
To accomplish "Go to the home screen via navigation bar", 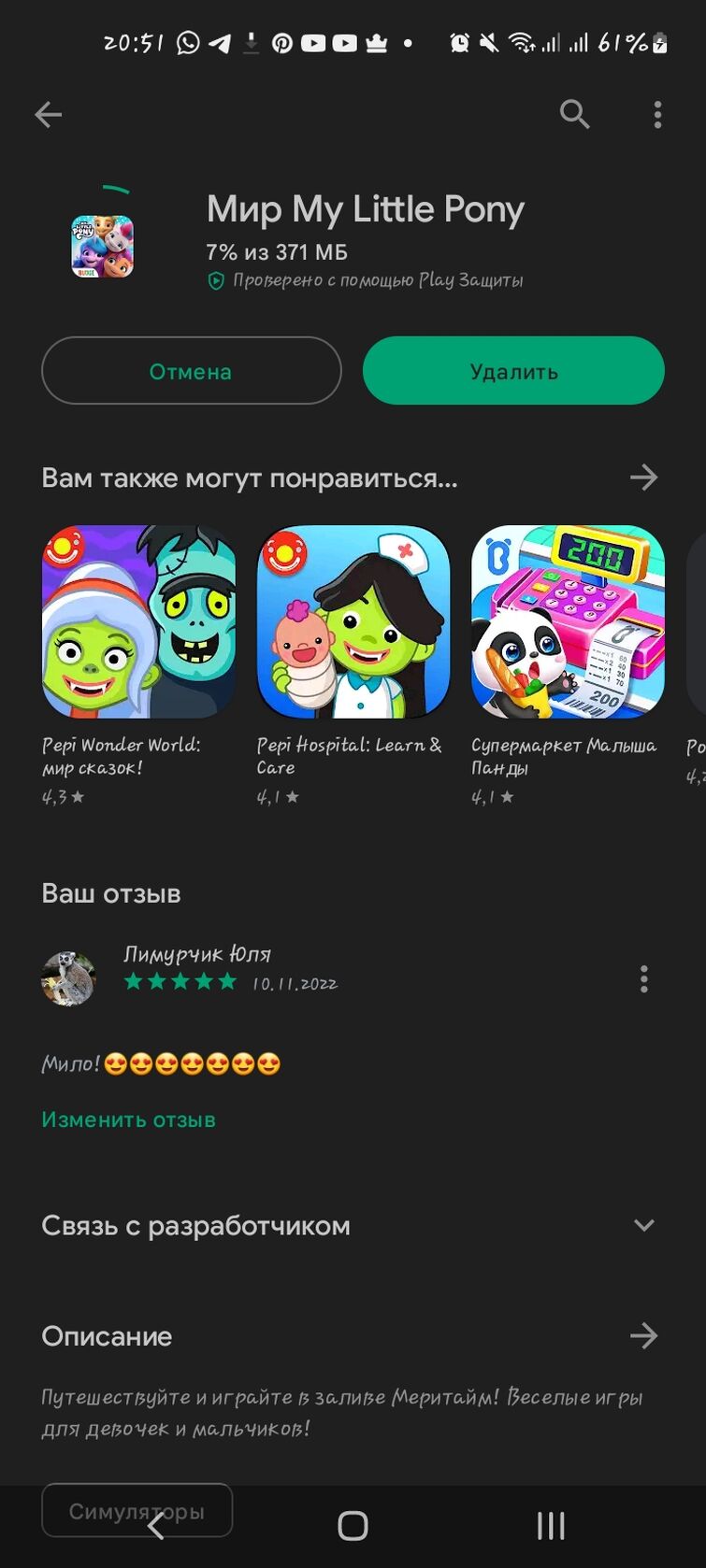I will tap(353, 1526).
